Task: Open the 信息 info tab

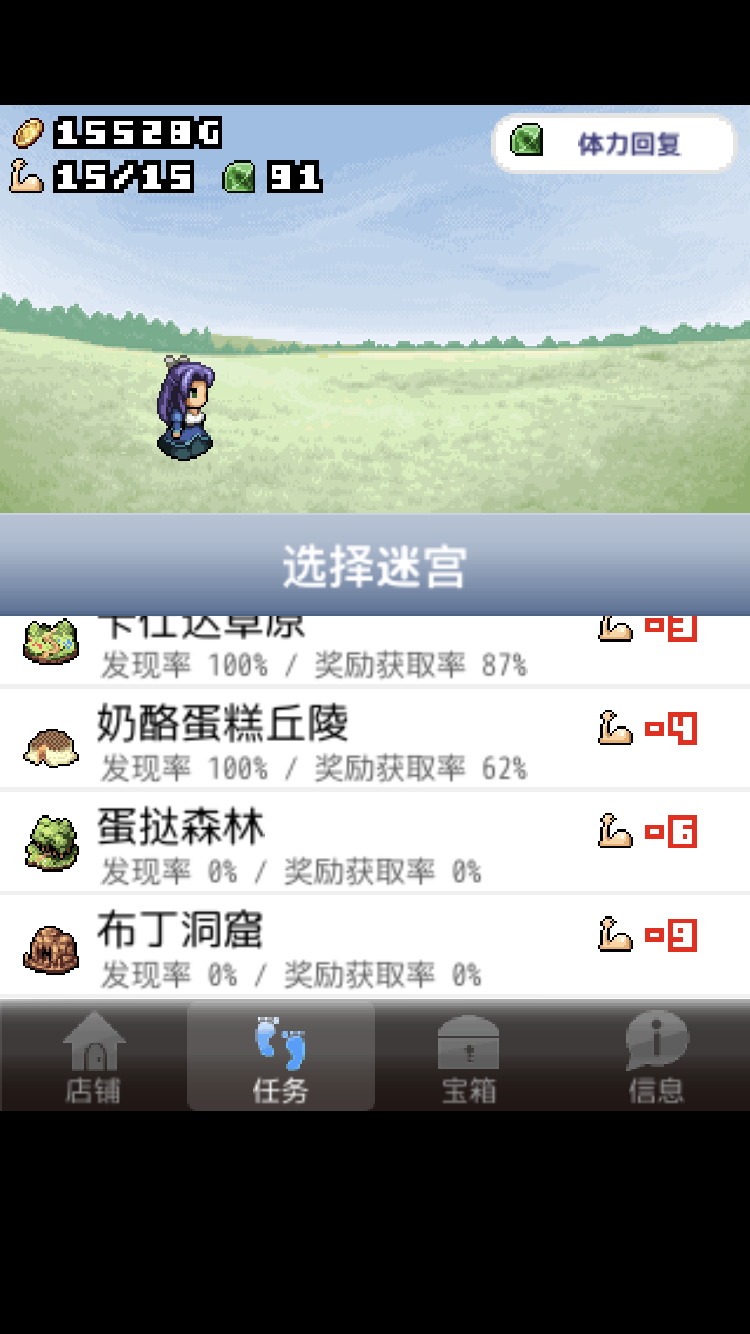Action: coord(656,1058)
